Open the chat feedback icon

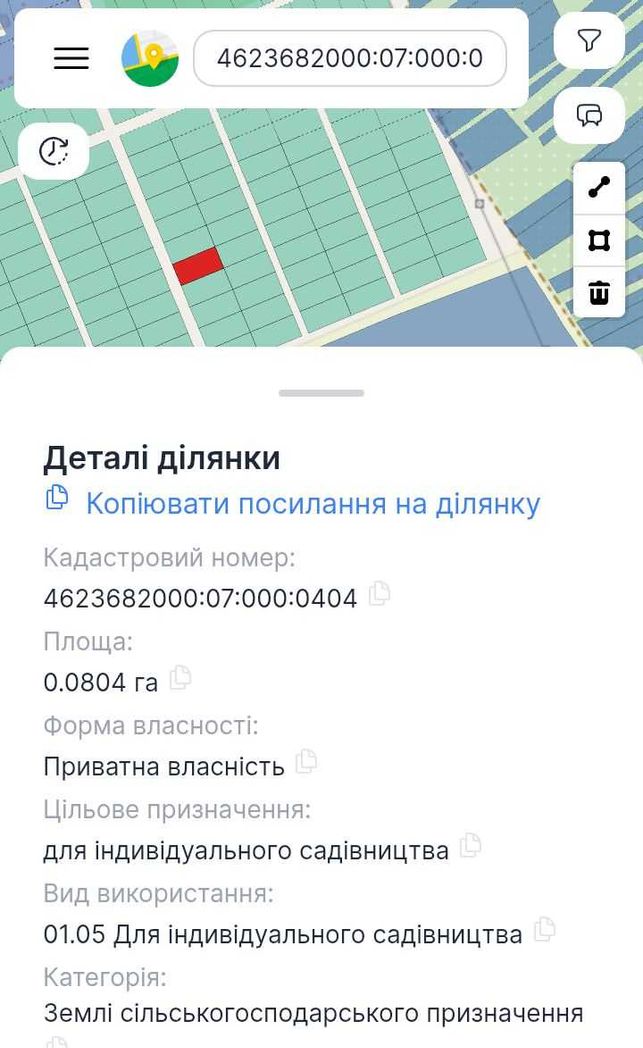(589, 115)
